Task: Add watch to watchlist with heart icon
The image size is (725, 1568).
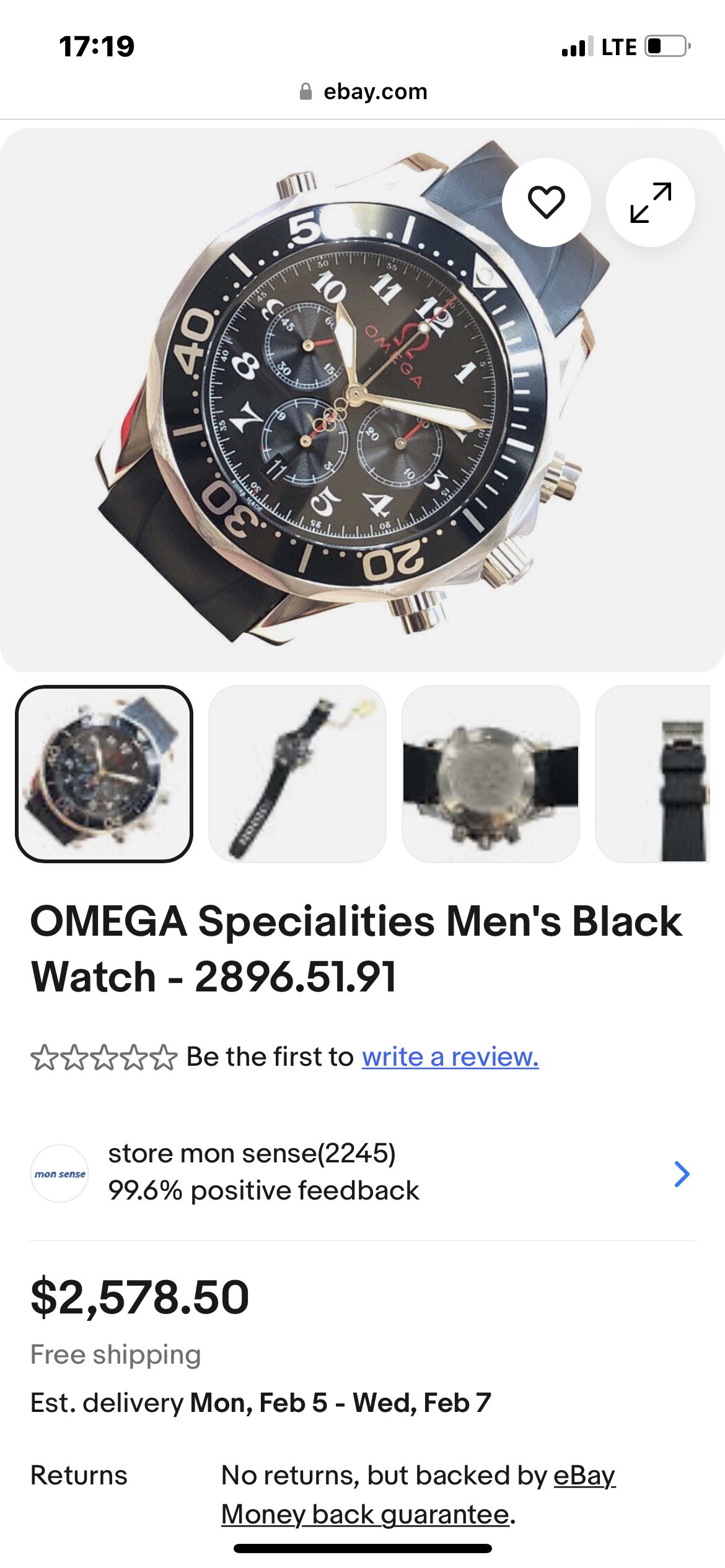Action: coord(546,203)
